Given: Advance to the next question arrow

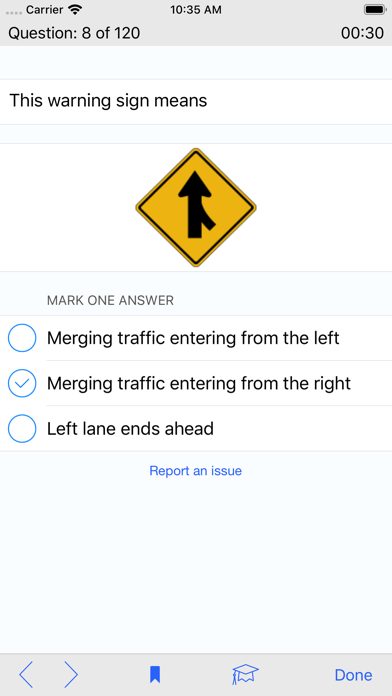Looking at the screenshot, I should click(71, 675).
